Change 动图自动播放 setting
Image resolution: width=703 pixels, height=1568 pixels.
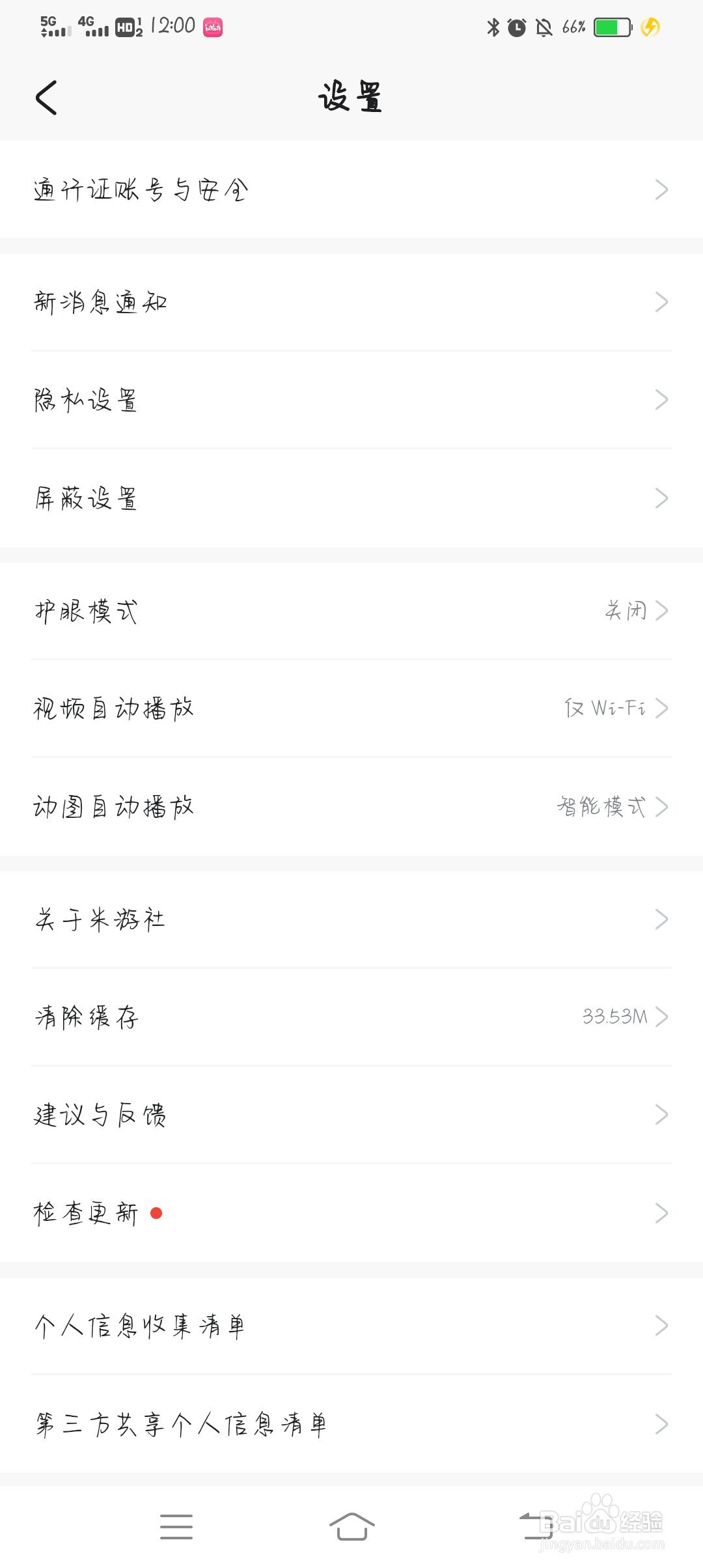click(x=351, y=807)
